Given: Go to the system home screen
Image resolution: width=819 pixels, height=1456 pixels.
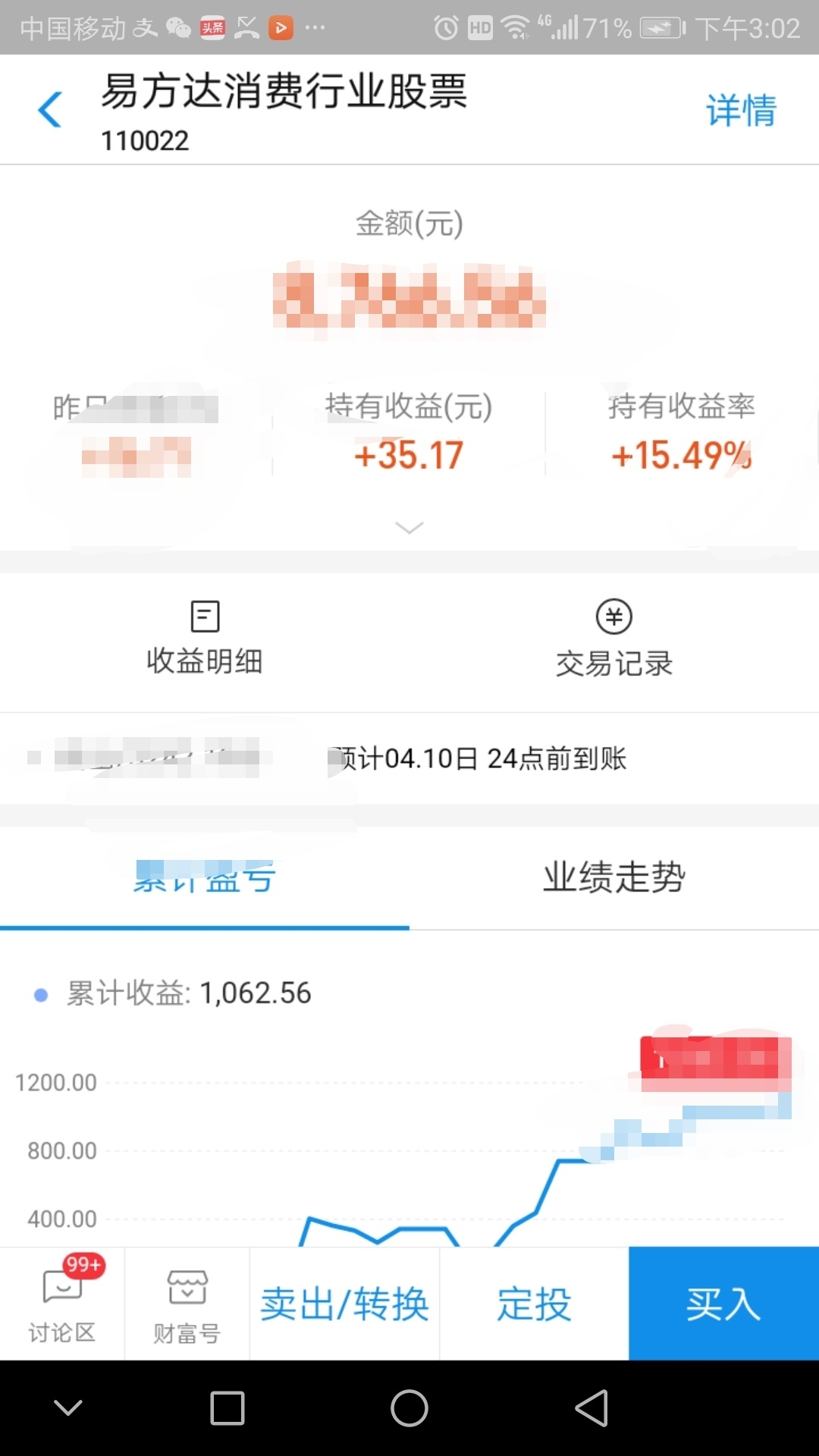Looking at the screenshot, I should coord(409,1408).
